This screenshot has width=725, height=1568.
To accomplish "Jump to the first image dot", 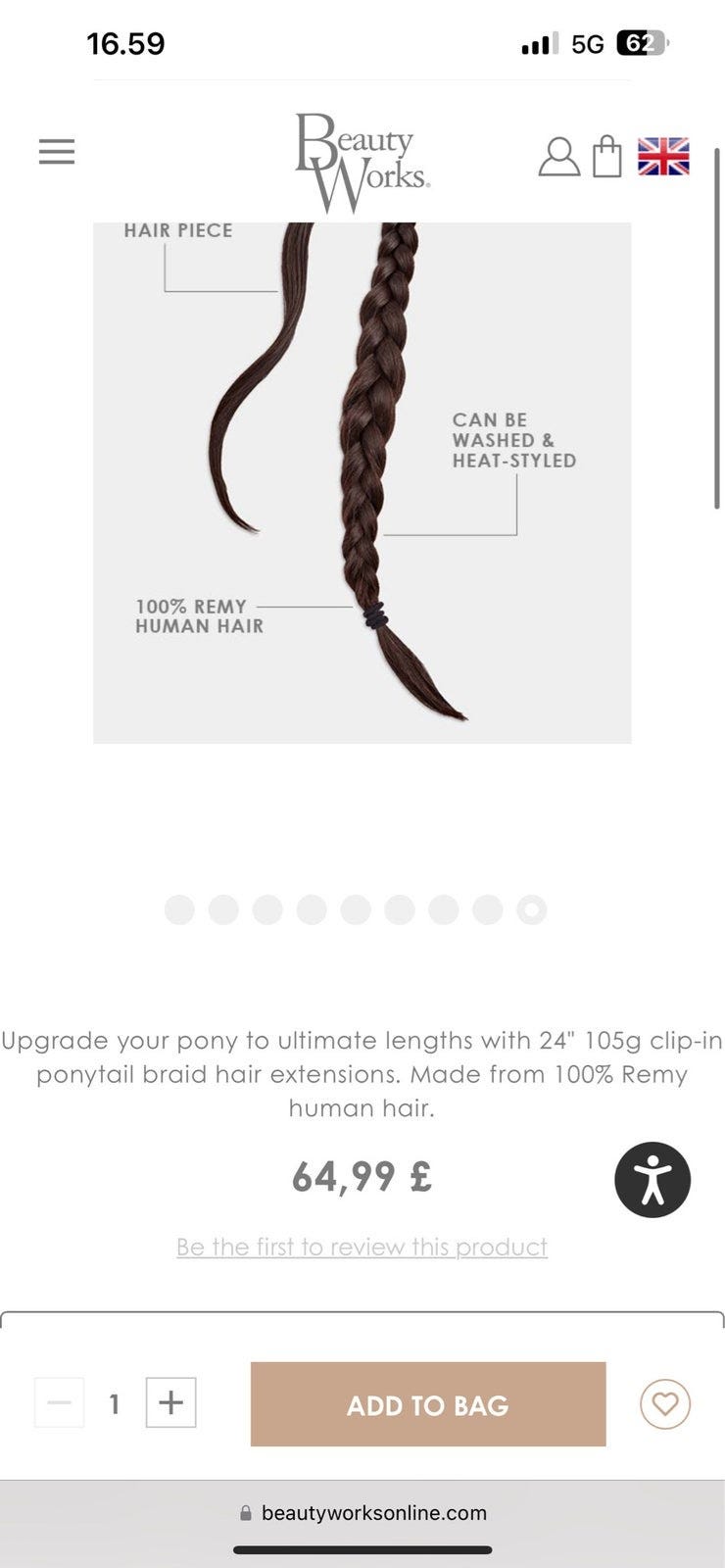I will 179,909.
